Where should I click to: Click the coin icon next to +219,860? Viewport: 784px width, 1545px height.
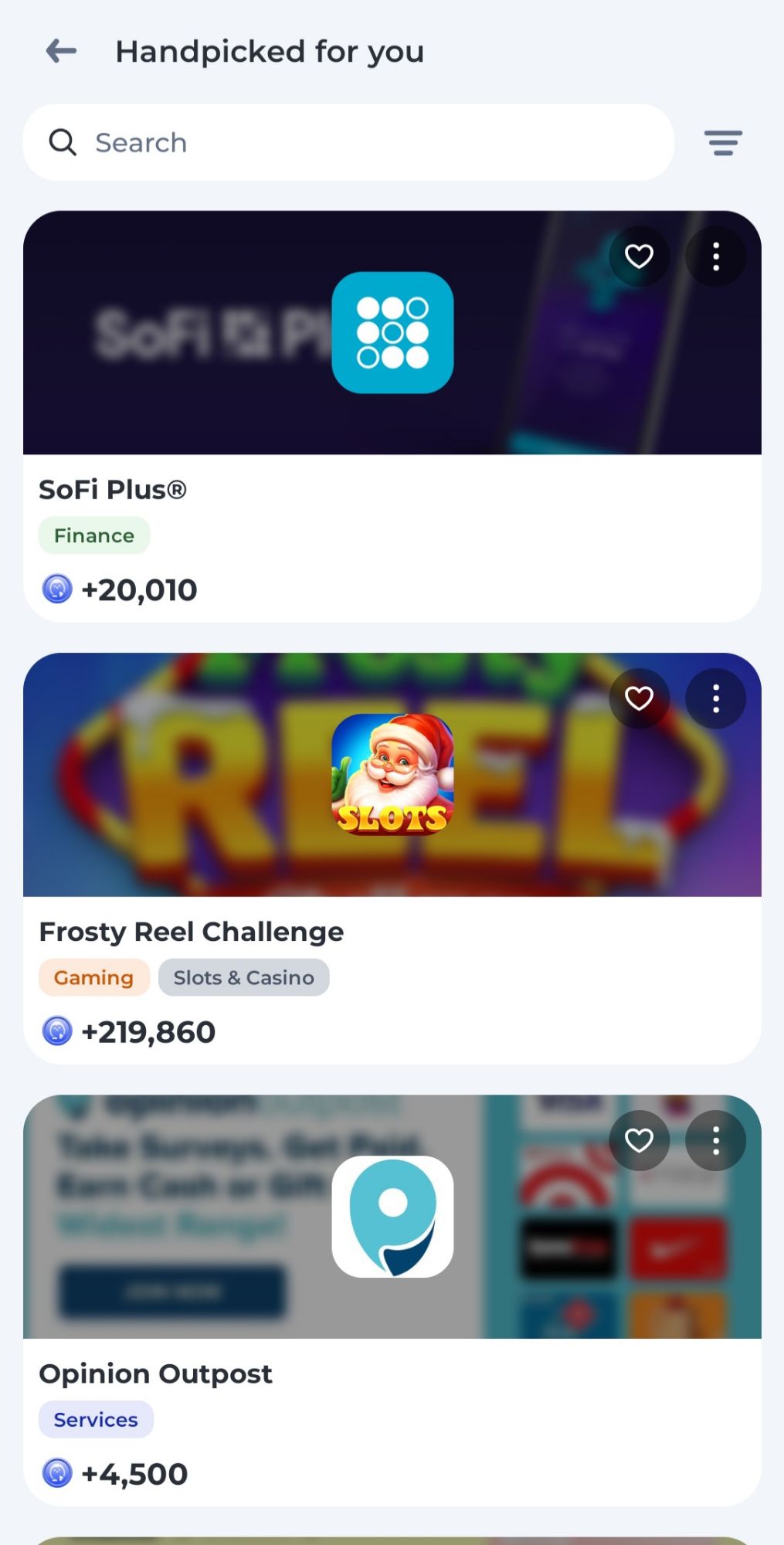pos(56,1031)
